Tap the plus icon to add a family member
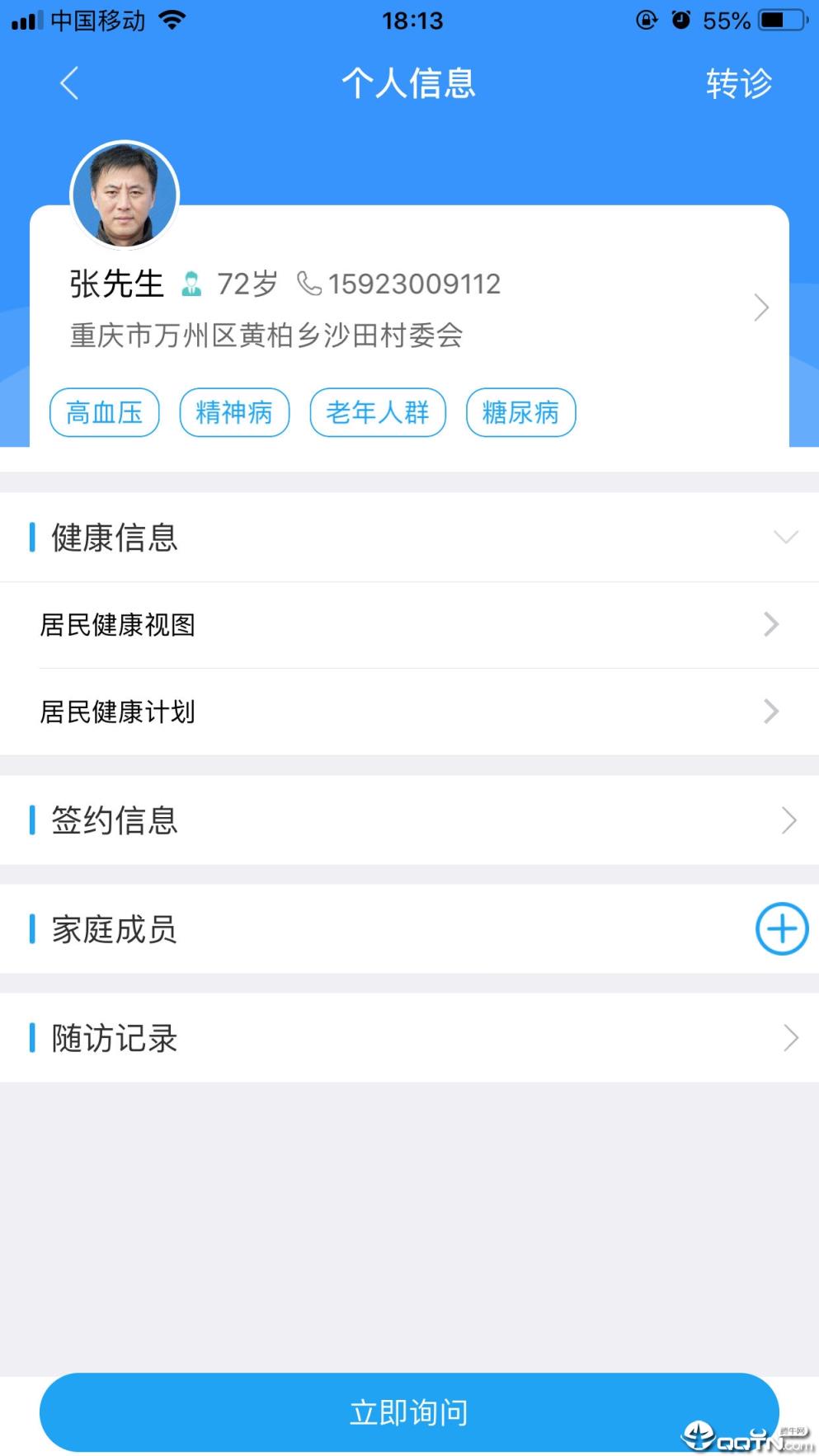819x1456 pixels. (780, 929)
